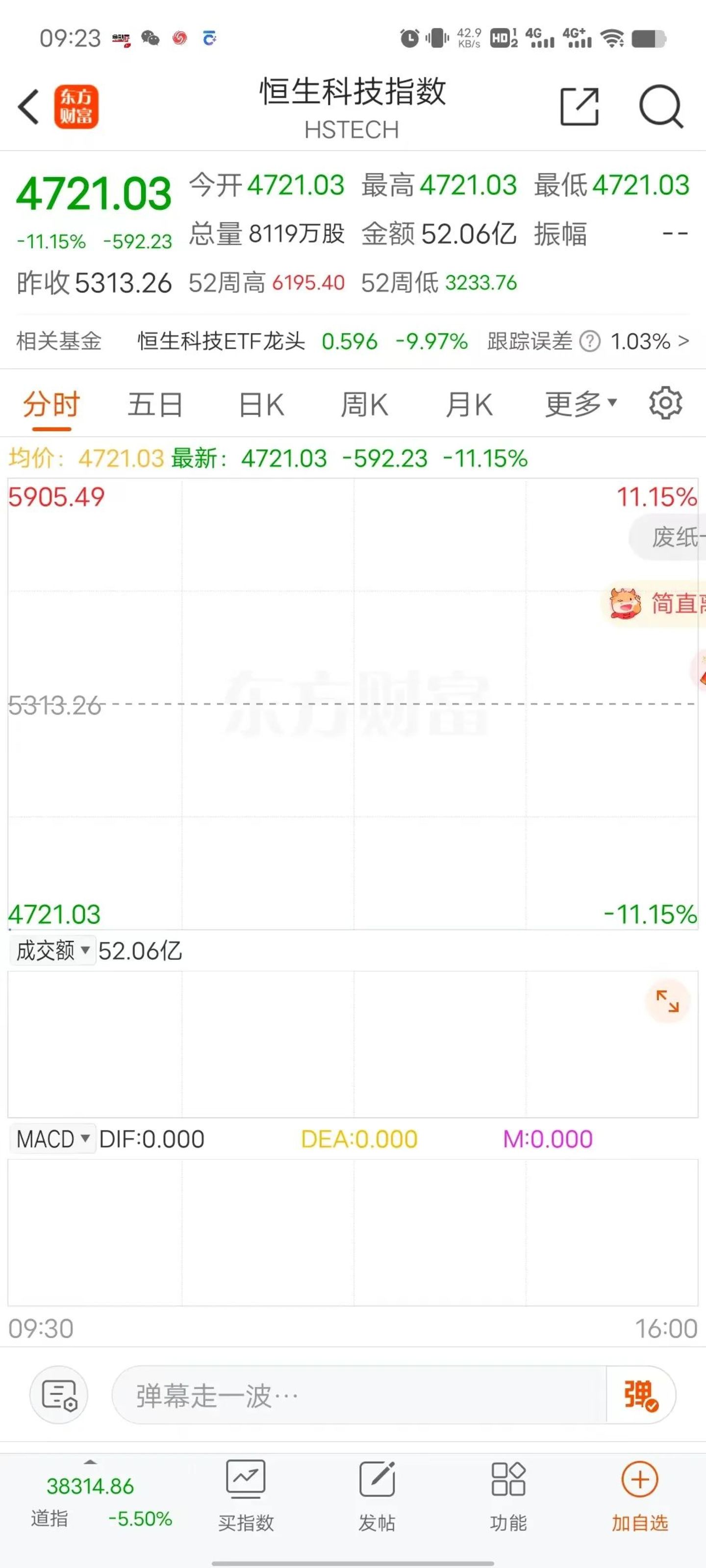Image resolution: width=706 pixels, height=1568 pixels.
Task: Show the 月K chart
Action: coord(468,404)
